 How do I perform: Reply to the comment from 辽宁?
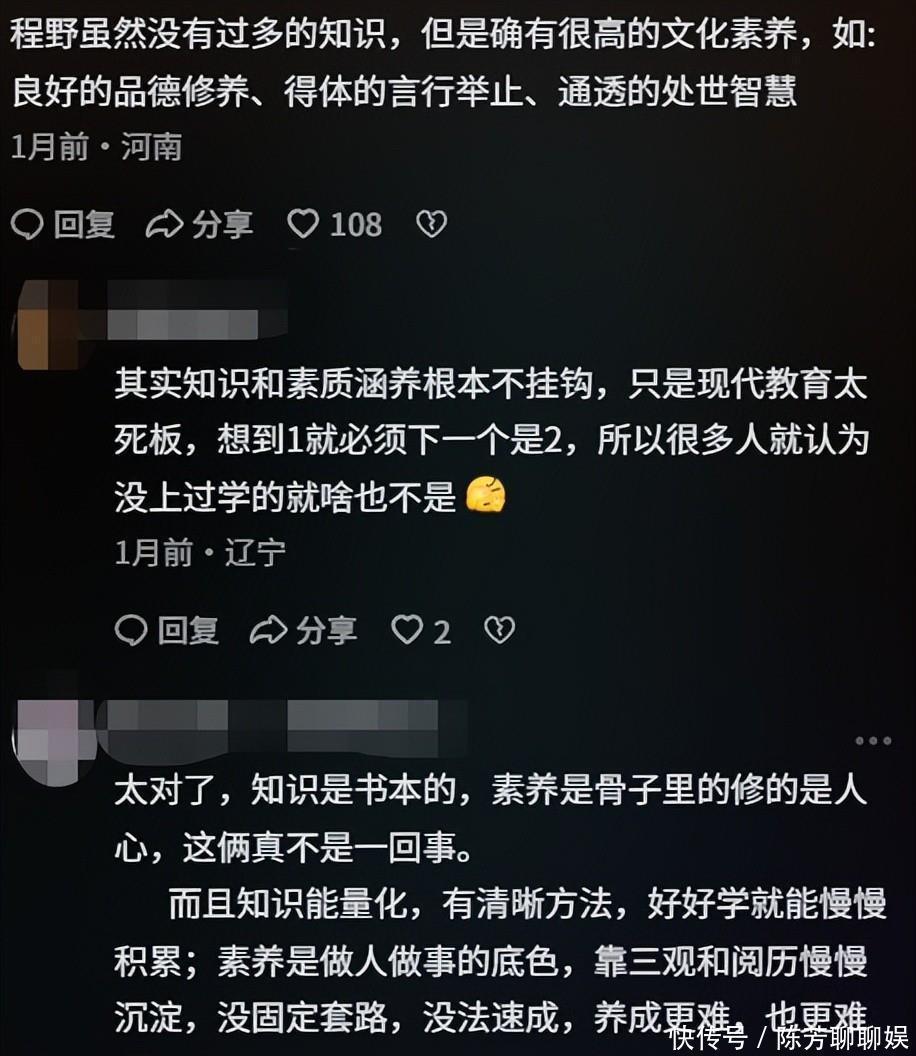click(167, 630)
